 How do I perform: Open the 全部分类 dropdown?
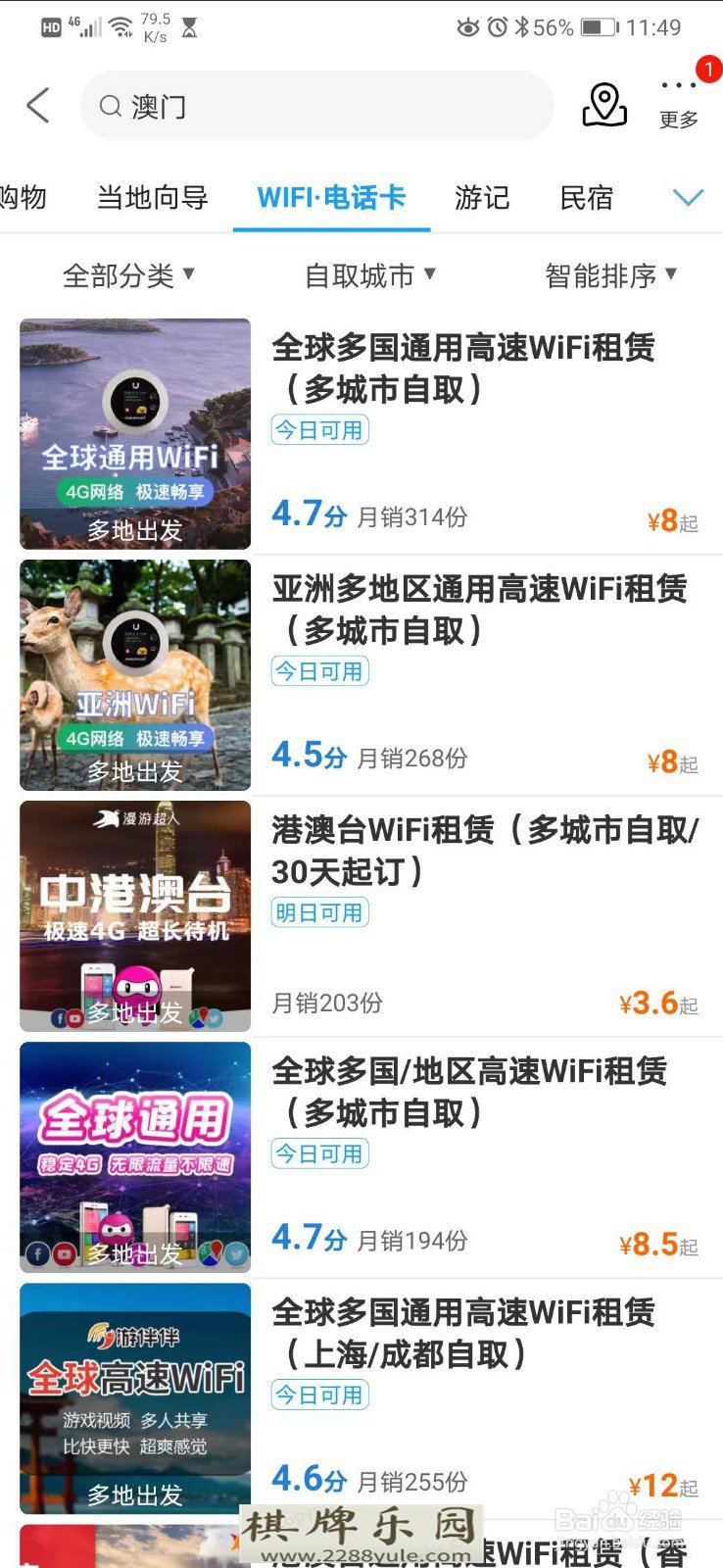128,275
